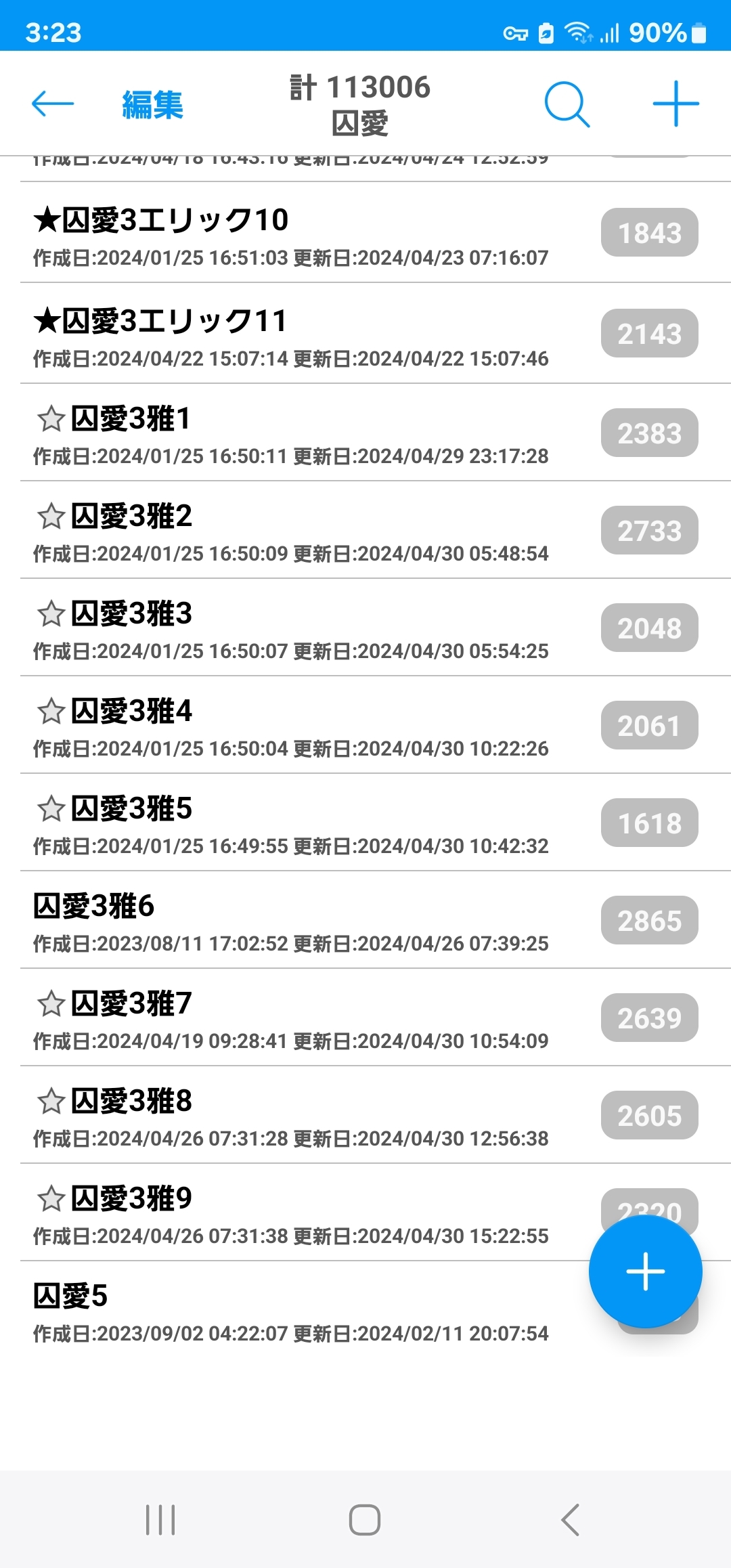Open the note 囚愛3雅6
731x1568 pixels.
coord(291,921)
